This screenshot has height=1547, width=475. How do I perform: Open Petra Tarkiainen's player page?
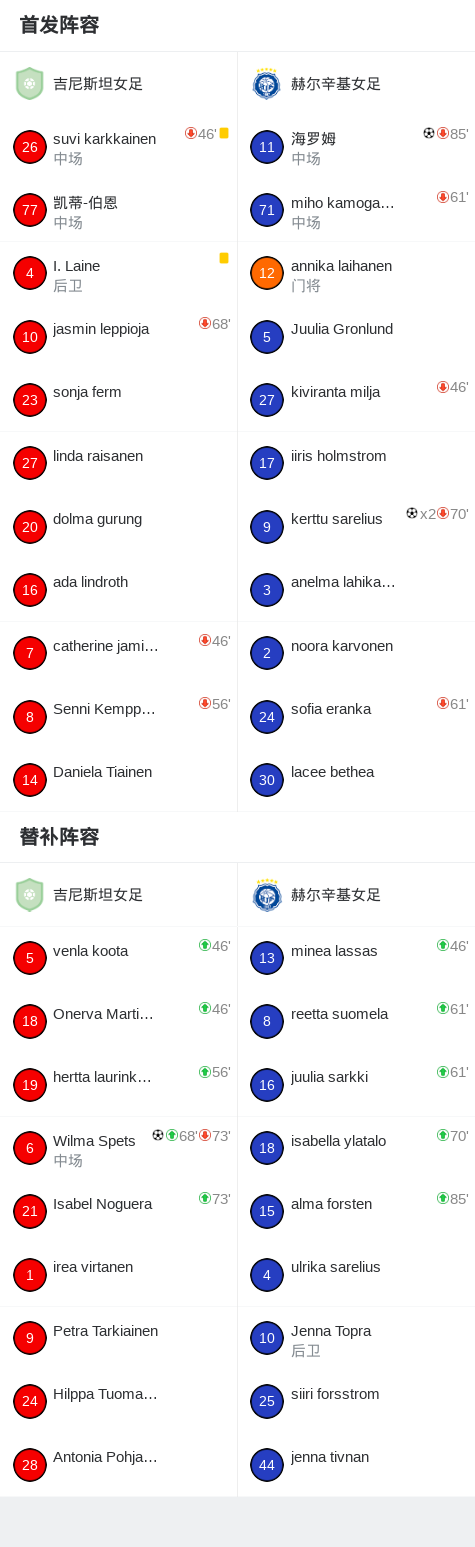click(118, 1338)
